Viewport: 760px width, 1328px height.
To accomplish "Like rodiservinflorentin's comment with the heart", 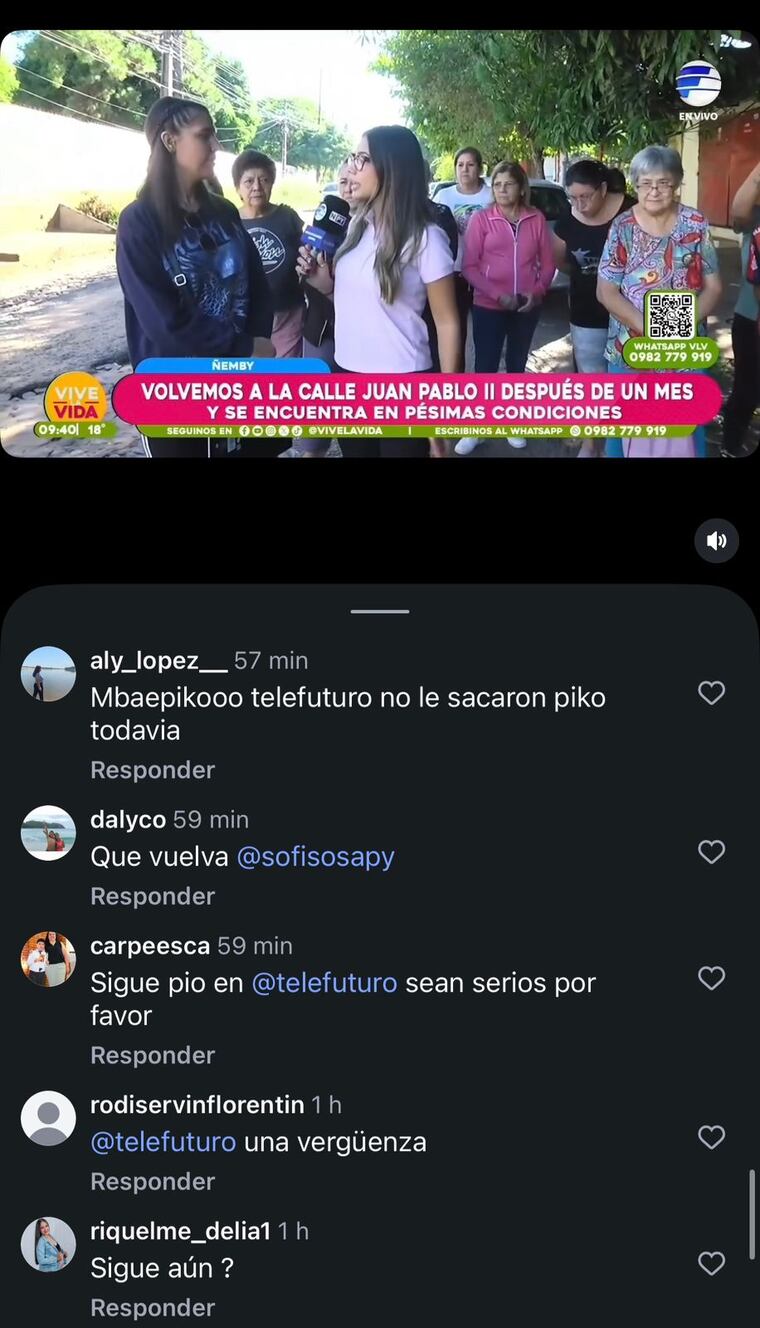I will [x=711, y=1137].
